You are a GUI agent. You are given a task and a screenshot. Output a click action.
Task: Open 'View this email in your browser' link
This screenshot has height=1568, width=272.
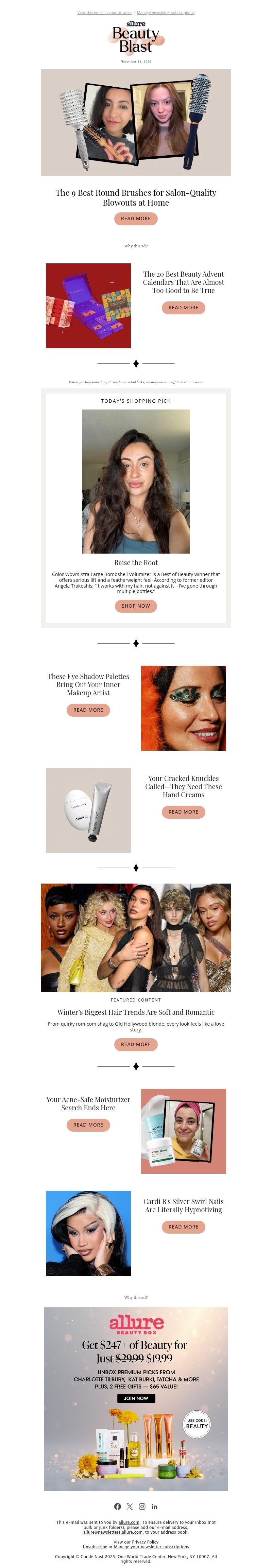tap(104, 12)
